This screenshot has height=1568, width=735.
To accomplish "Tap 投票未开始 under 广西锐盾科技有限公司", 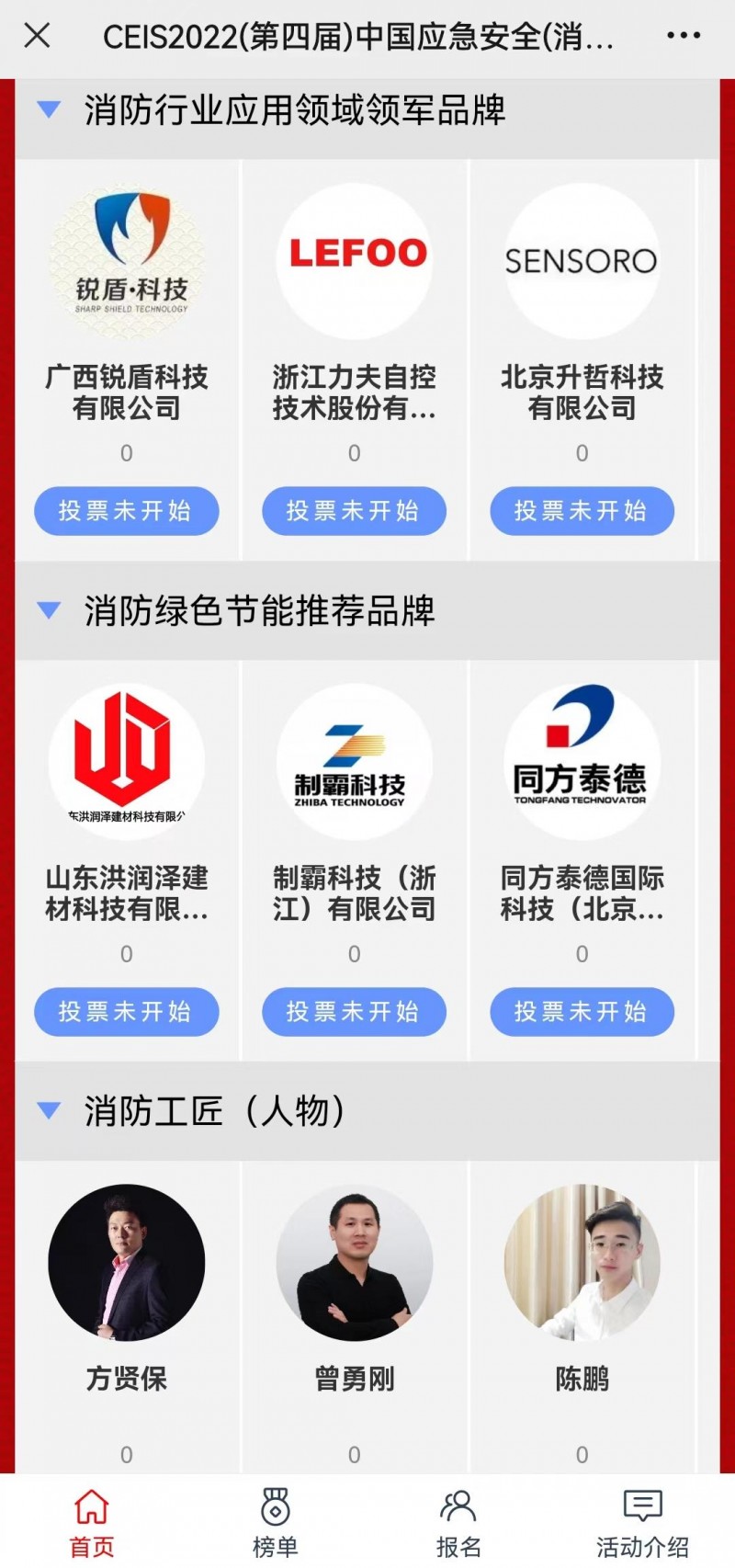I will tap(127, 511).
